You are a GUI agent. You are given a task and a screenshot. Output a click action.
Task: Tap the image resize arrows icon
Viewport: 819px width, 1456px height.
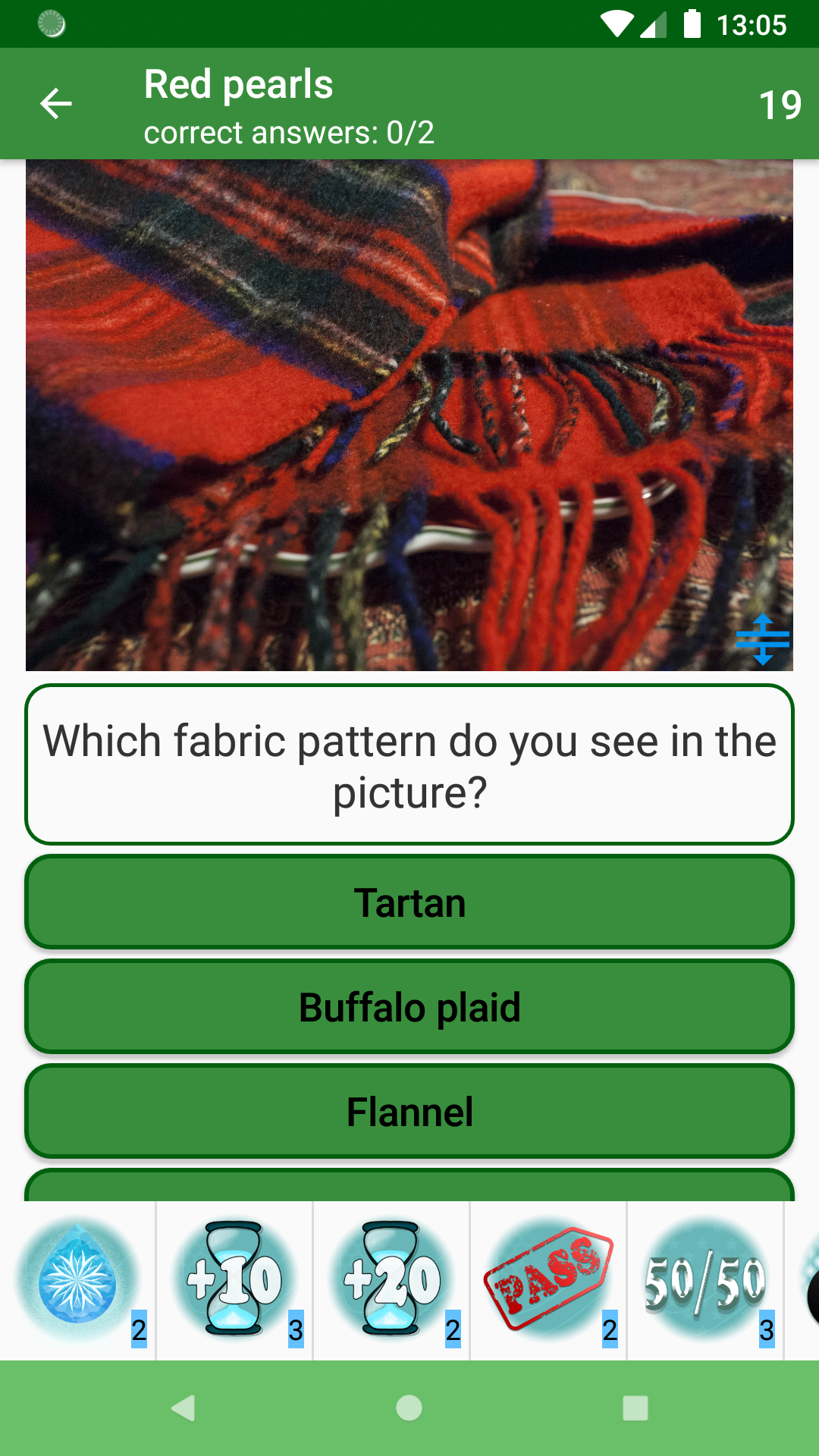coord(763,639)
